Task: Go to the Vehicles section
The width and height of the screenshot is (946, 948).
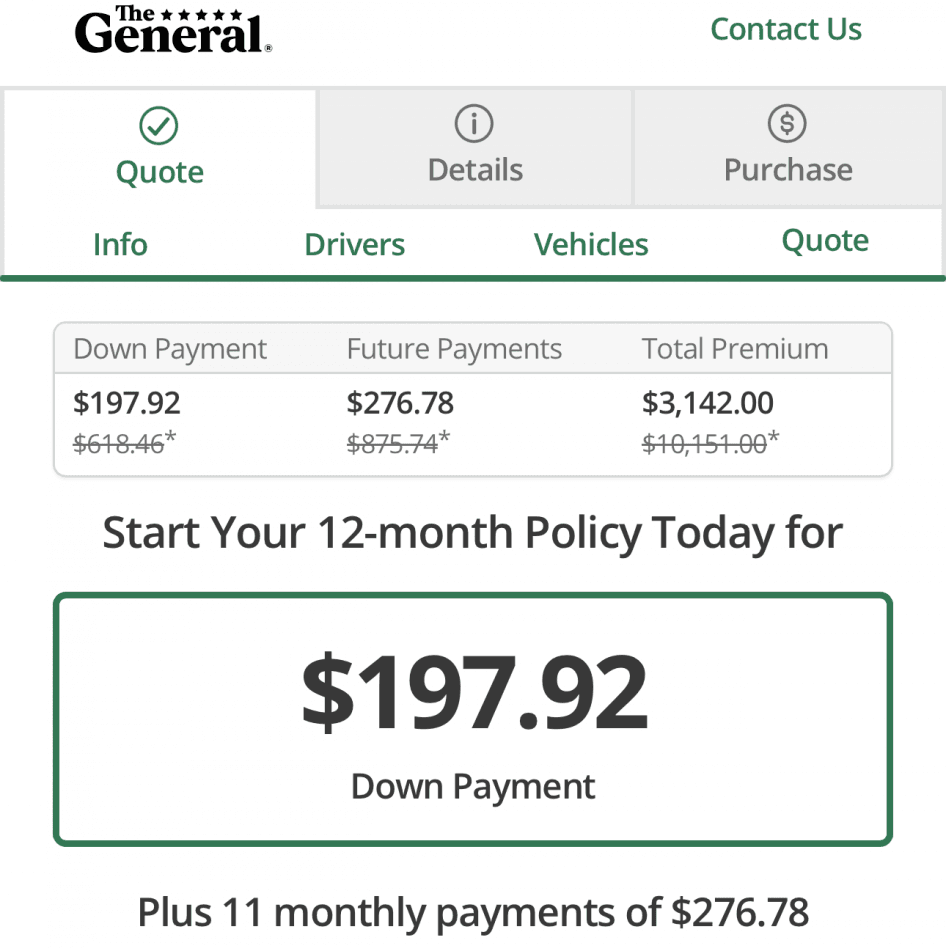Action: pos(590,244)
